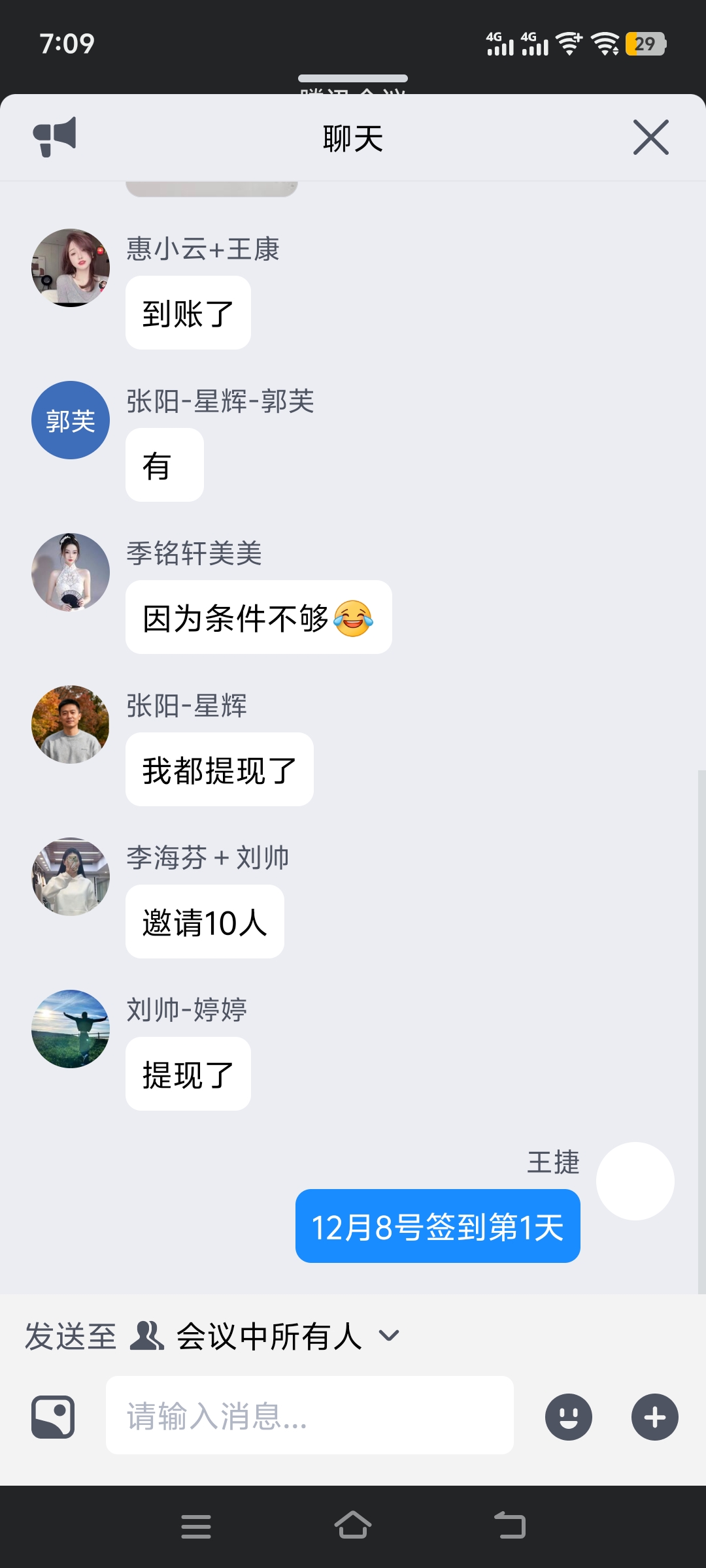Go to the system home screen
This screenshot has width=706, height=1568.
[353, 1526]
